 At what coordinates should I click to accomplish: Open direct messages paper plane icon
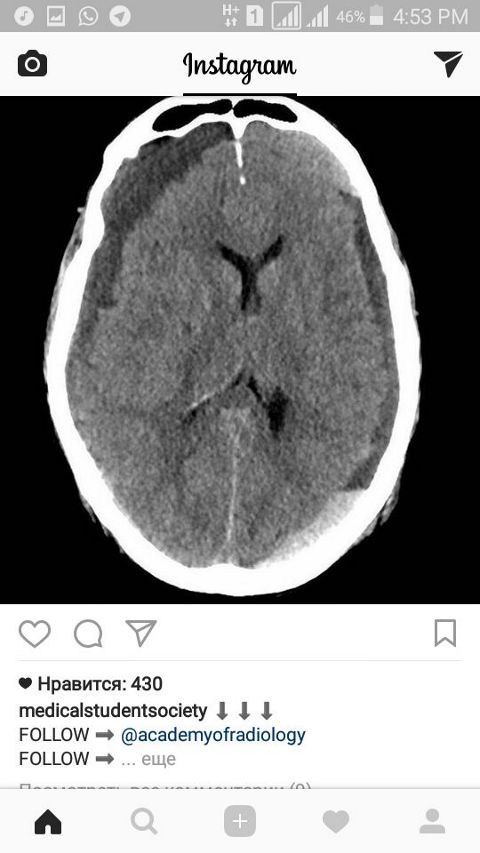448,64
